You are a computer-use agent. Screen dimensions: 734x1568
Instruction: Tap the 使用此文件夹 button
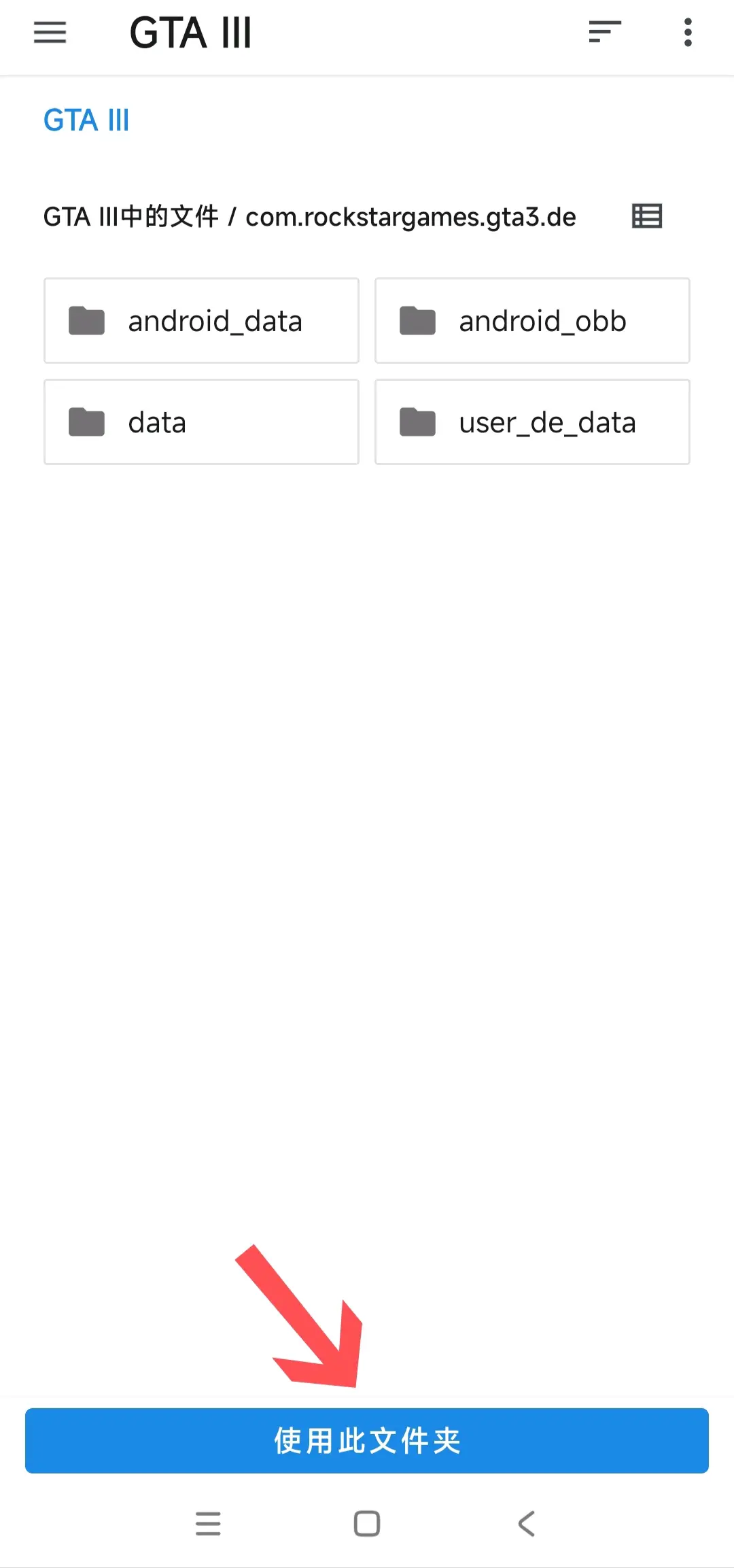pos(367,1440)
